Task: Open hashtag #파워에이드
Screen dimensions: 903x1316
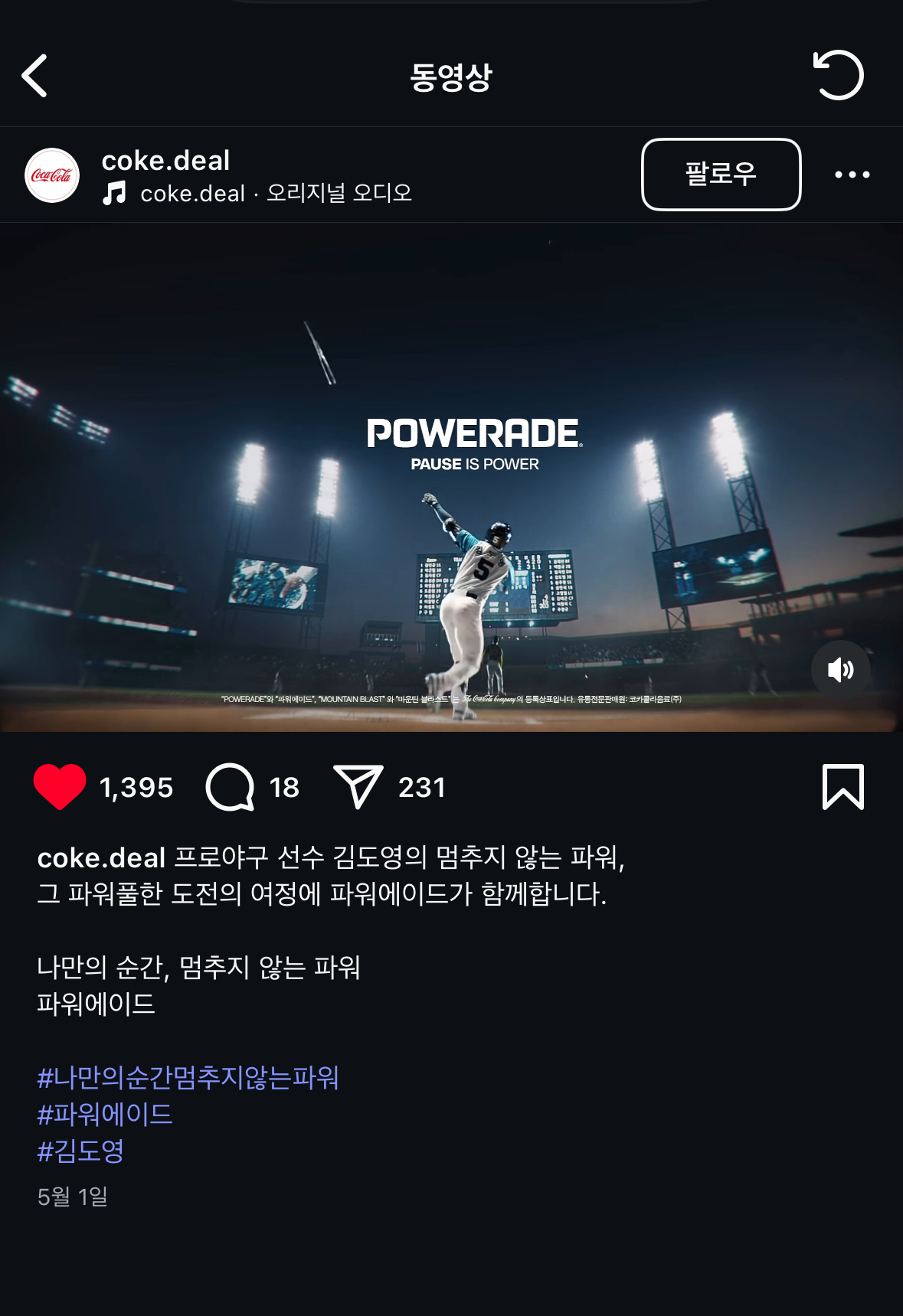Action: coord(105,1115)
